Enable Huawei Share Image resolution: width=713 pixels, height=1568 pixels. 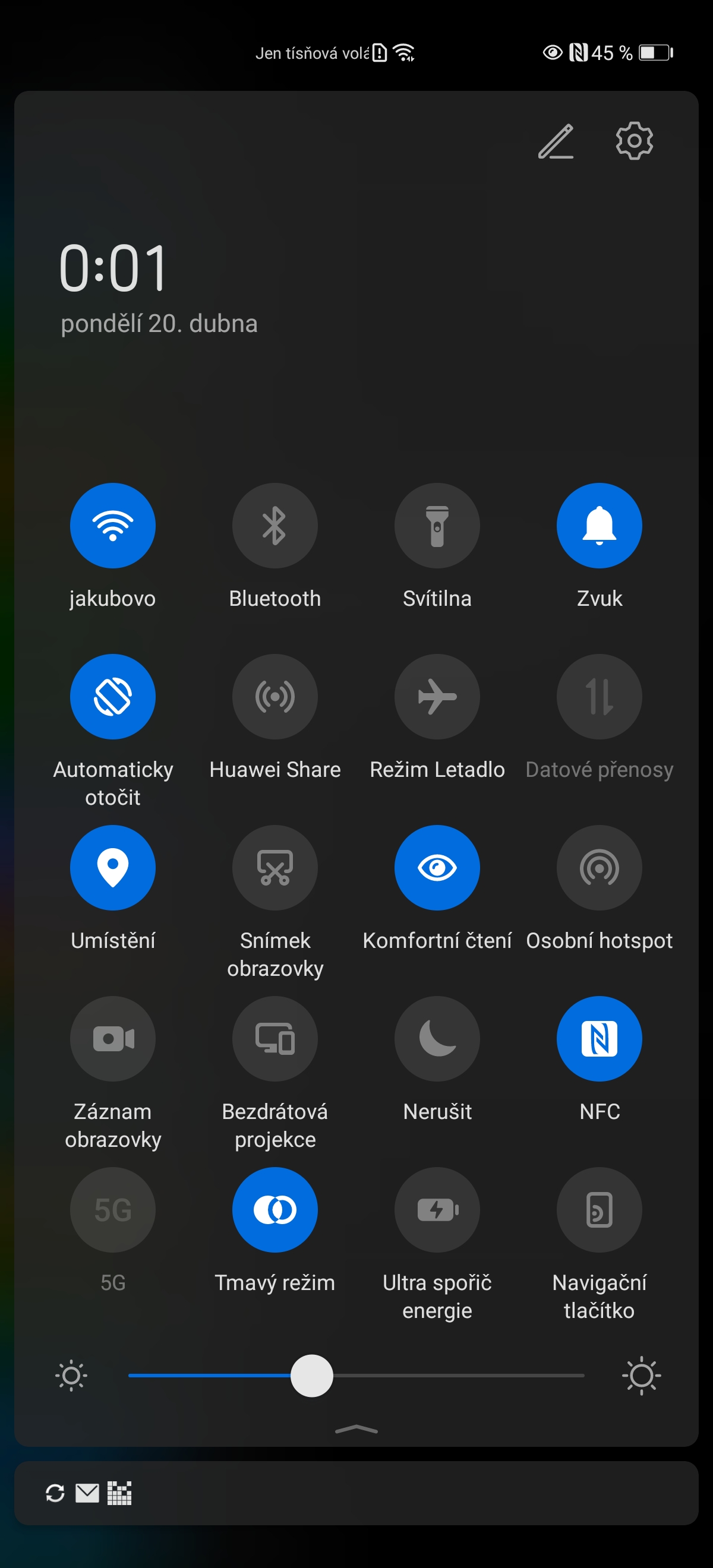pos(275,696)
